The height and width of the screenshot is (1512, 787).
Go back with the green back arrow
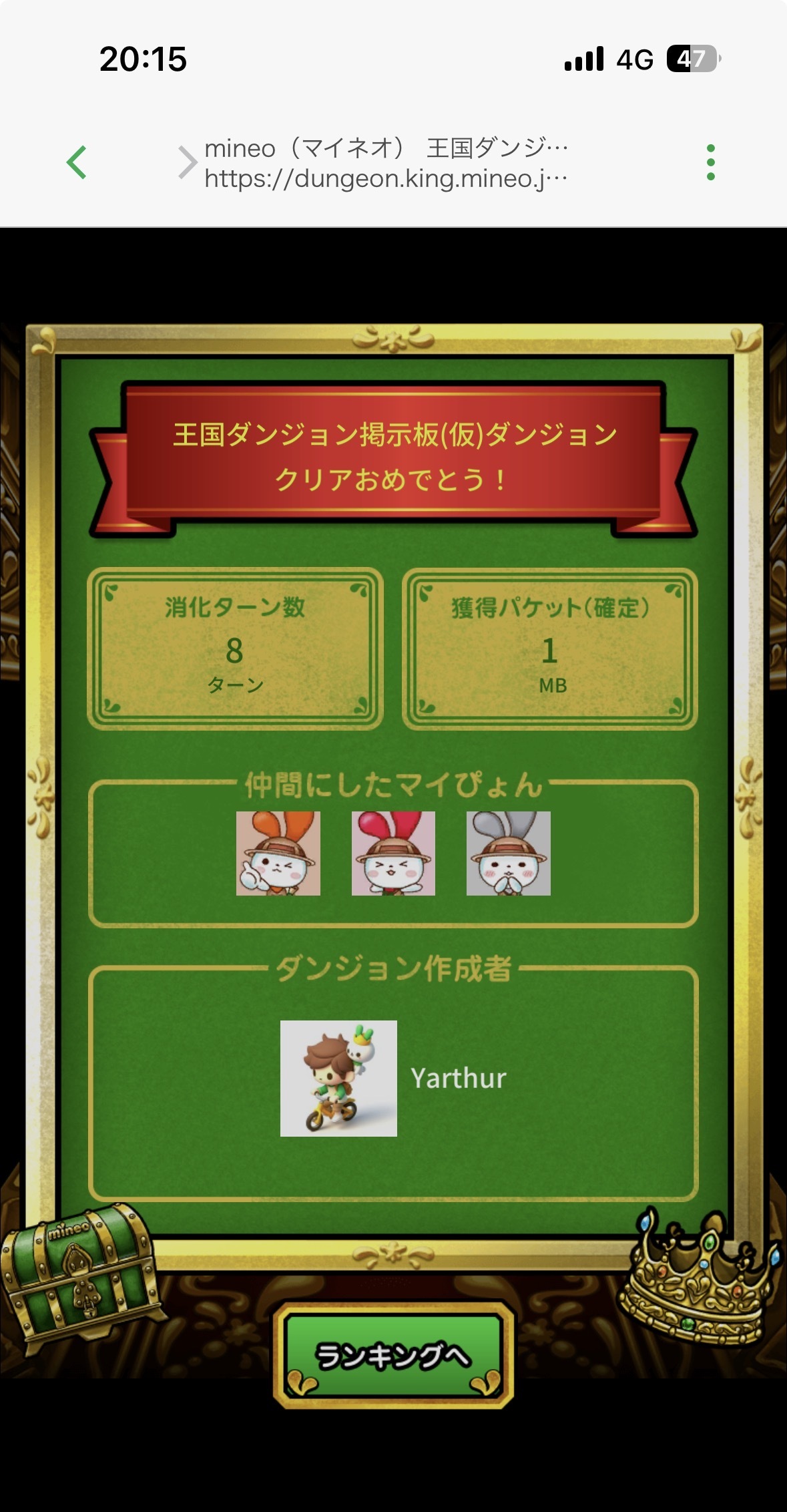pos(77,162)
